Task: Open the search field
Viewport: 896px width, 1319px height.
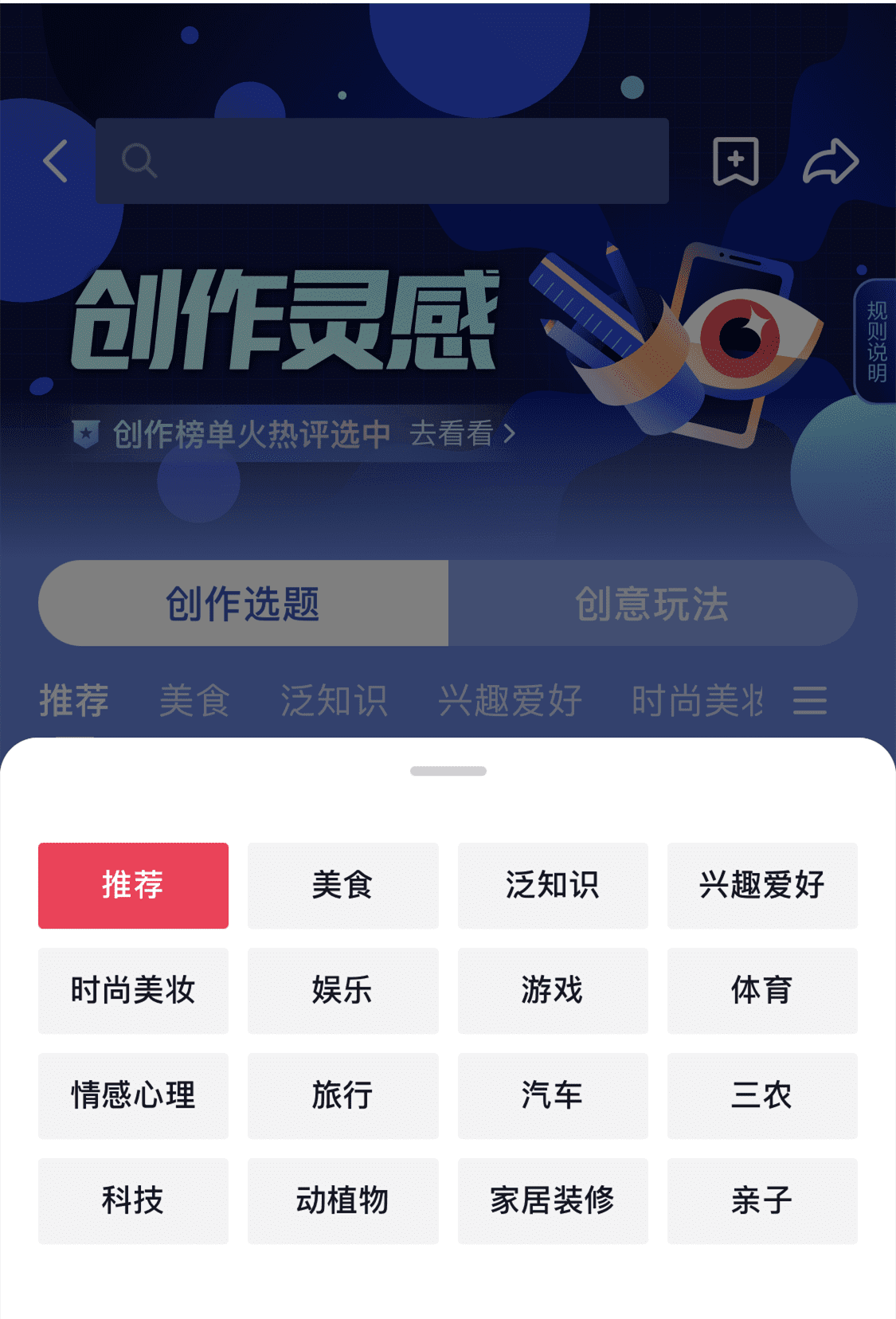Action: 382,161
